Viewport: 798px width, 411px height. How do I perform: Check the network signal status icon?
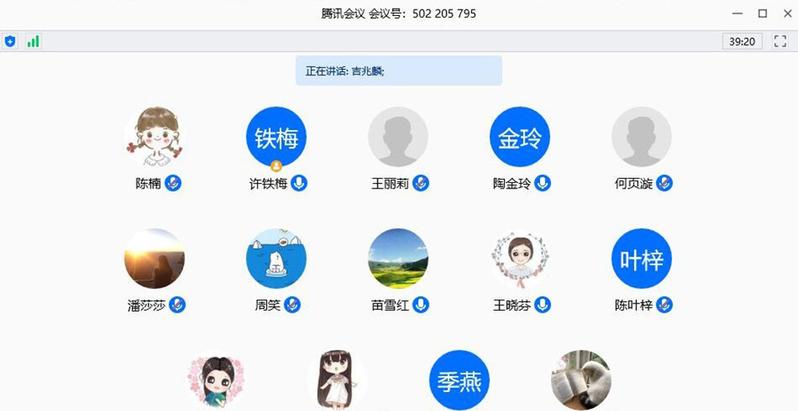pos(33,41)
